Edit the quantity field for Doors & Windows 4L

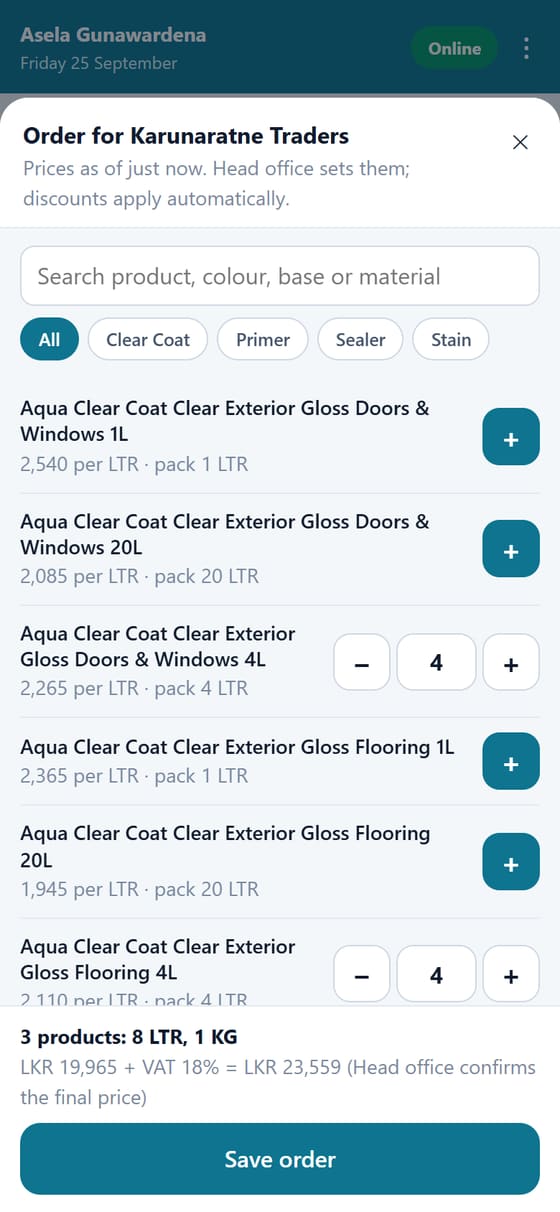pyautogui.click(x=436, y=661)
